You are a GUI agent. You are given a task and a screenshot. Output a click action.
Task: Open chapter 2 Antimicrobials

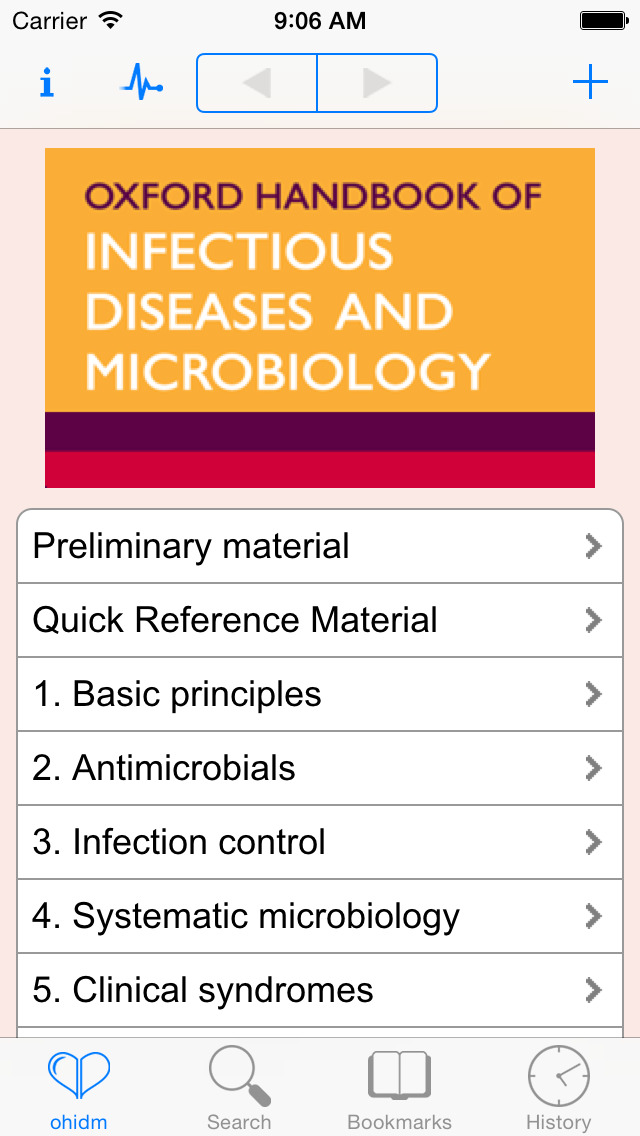click(320, 768)
